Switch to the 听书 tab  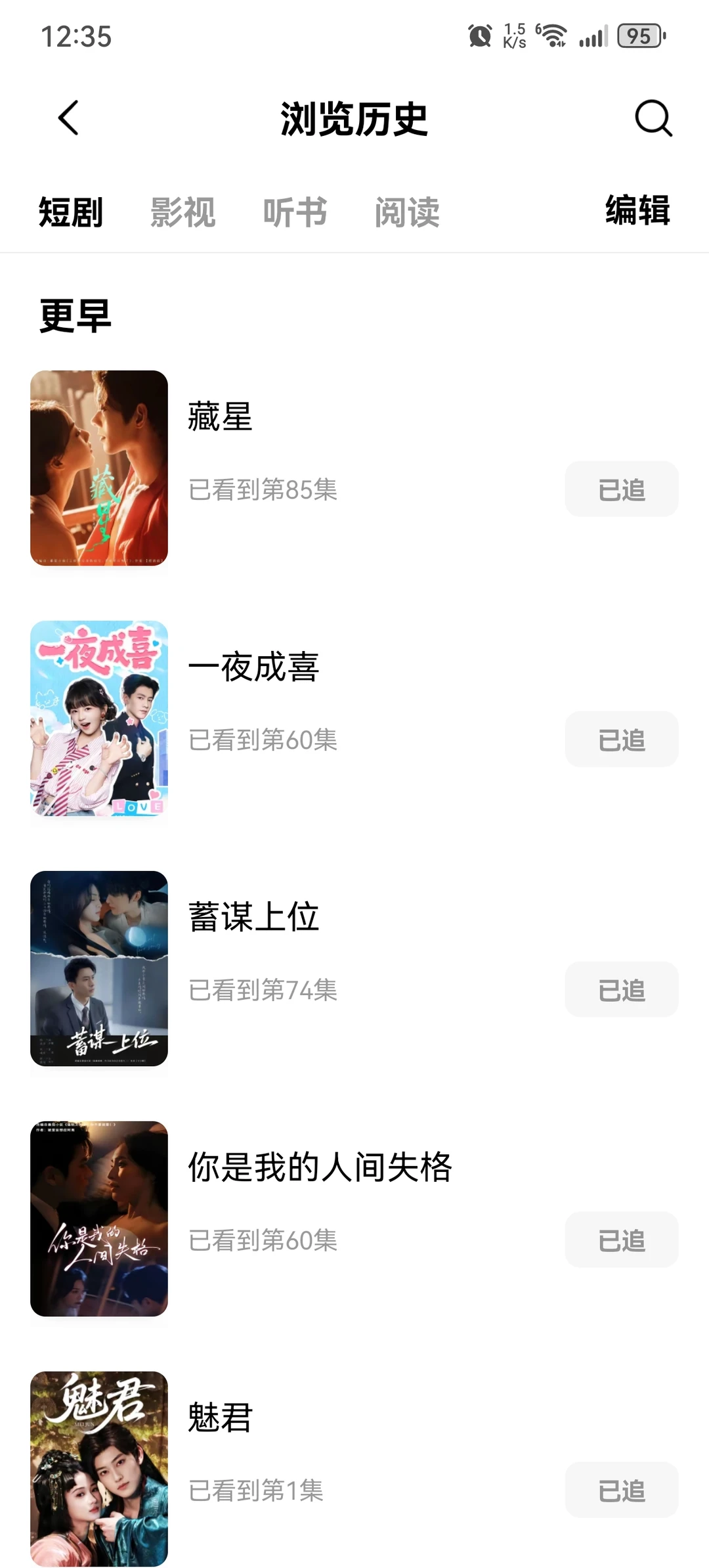295,212
